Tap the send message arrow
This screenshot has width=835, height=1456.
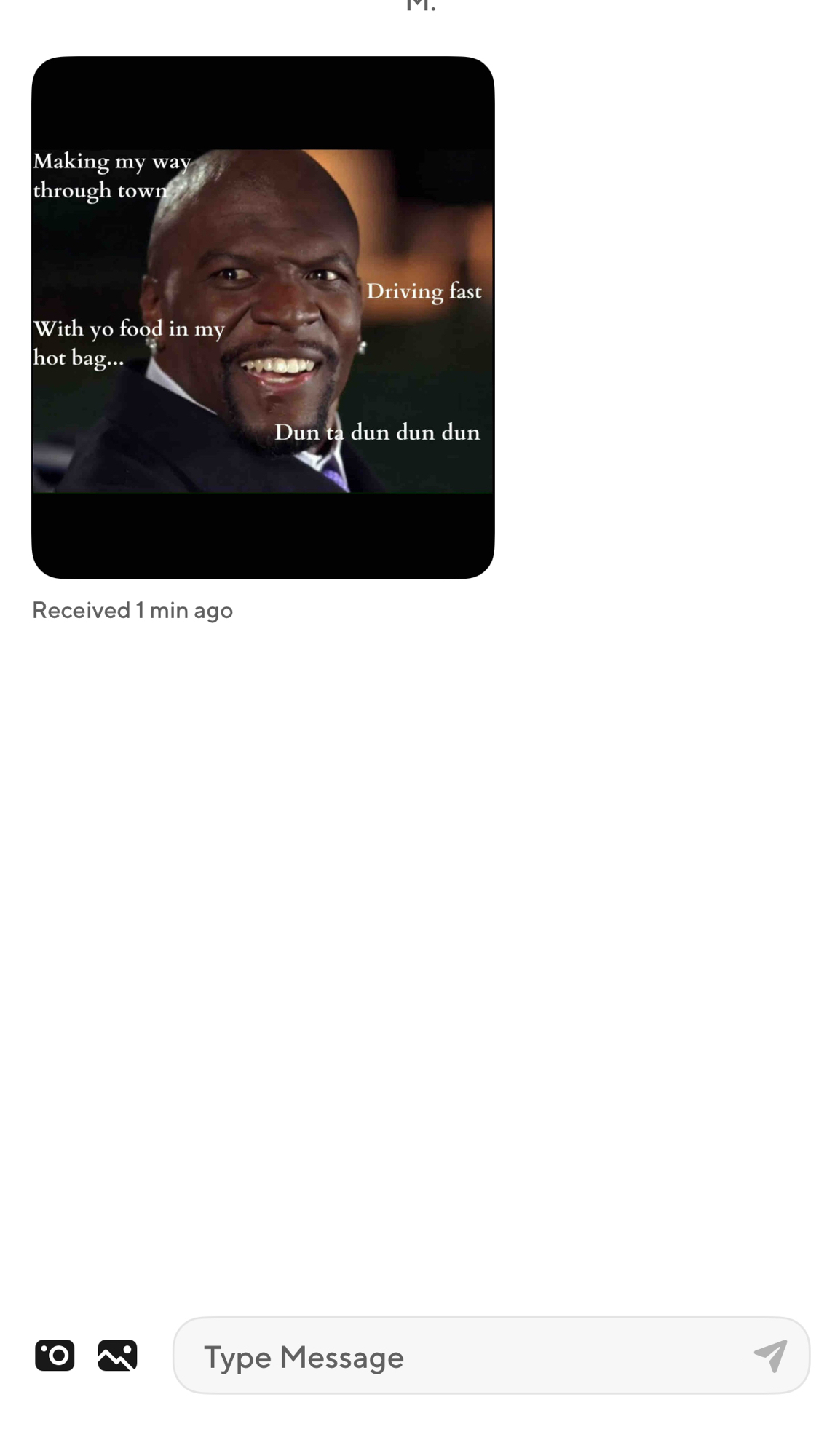click(771, 1356)
